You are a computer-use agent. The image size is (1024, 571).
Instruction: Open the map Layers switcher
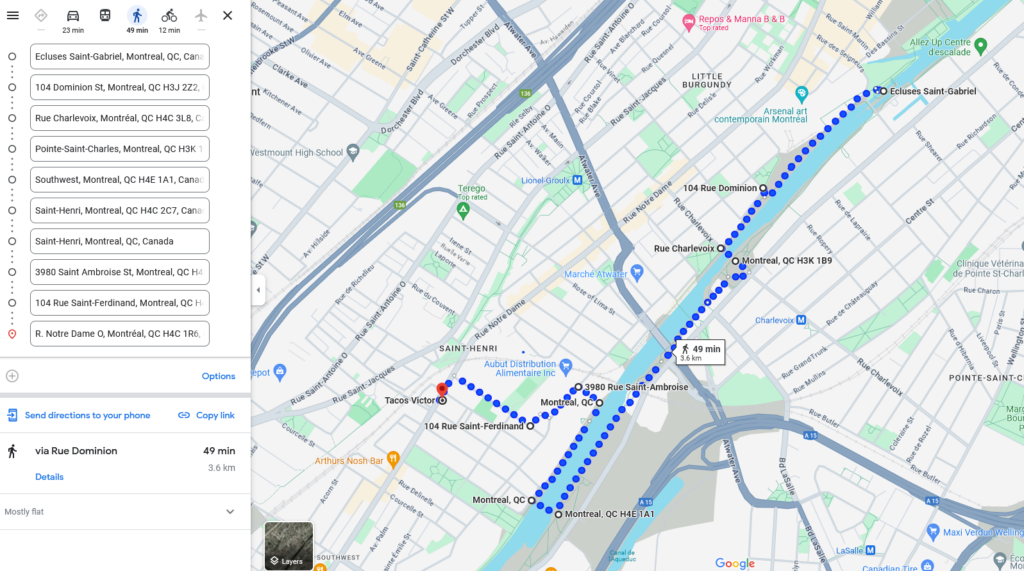click(x=288, y=546)
